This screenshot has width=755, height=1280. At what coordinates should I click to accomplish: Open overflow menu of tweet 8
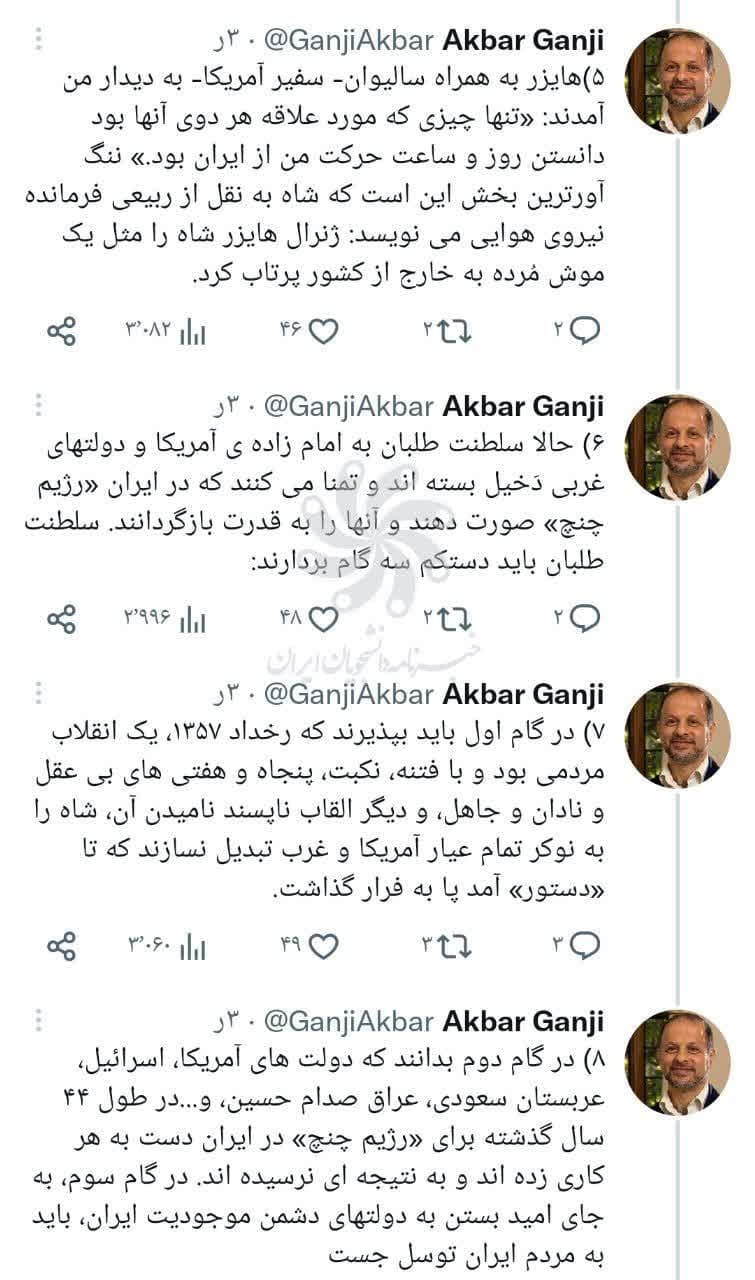(x=39, y=1020)
